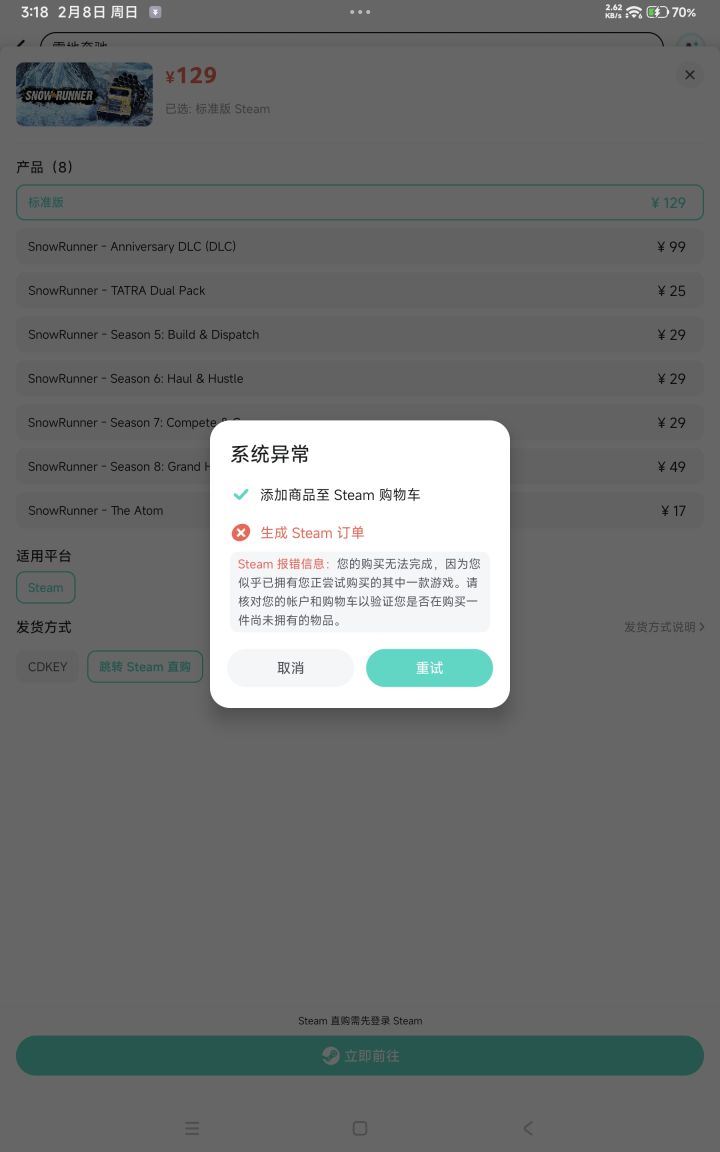Select the 标准版 edition option
The height and width of the screenshot is (1152, 720).
359,202
